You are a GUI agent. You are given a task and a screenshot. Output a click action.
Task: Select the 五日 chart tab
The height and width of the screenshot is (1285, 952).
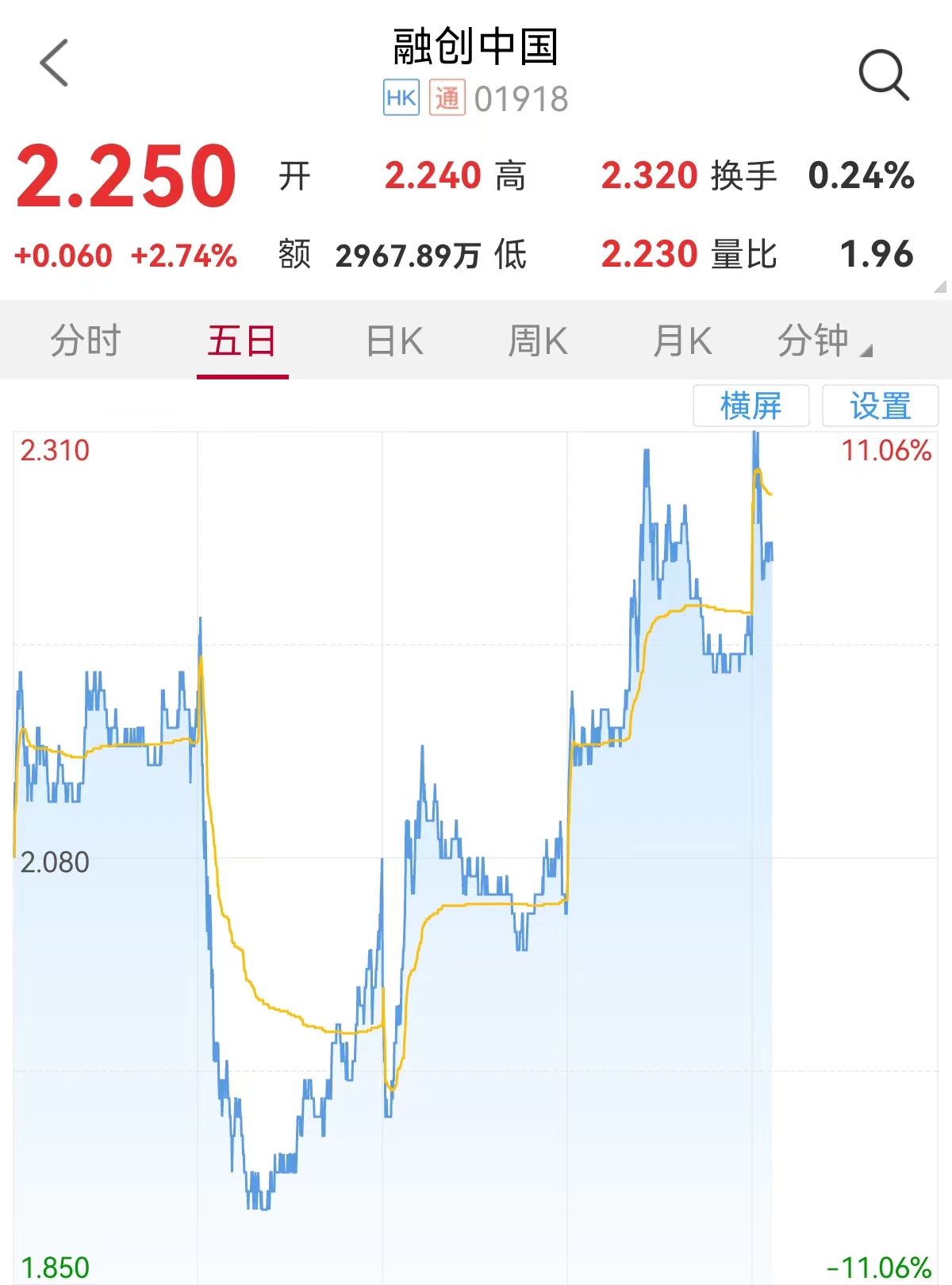coord(242,341)
